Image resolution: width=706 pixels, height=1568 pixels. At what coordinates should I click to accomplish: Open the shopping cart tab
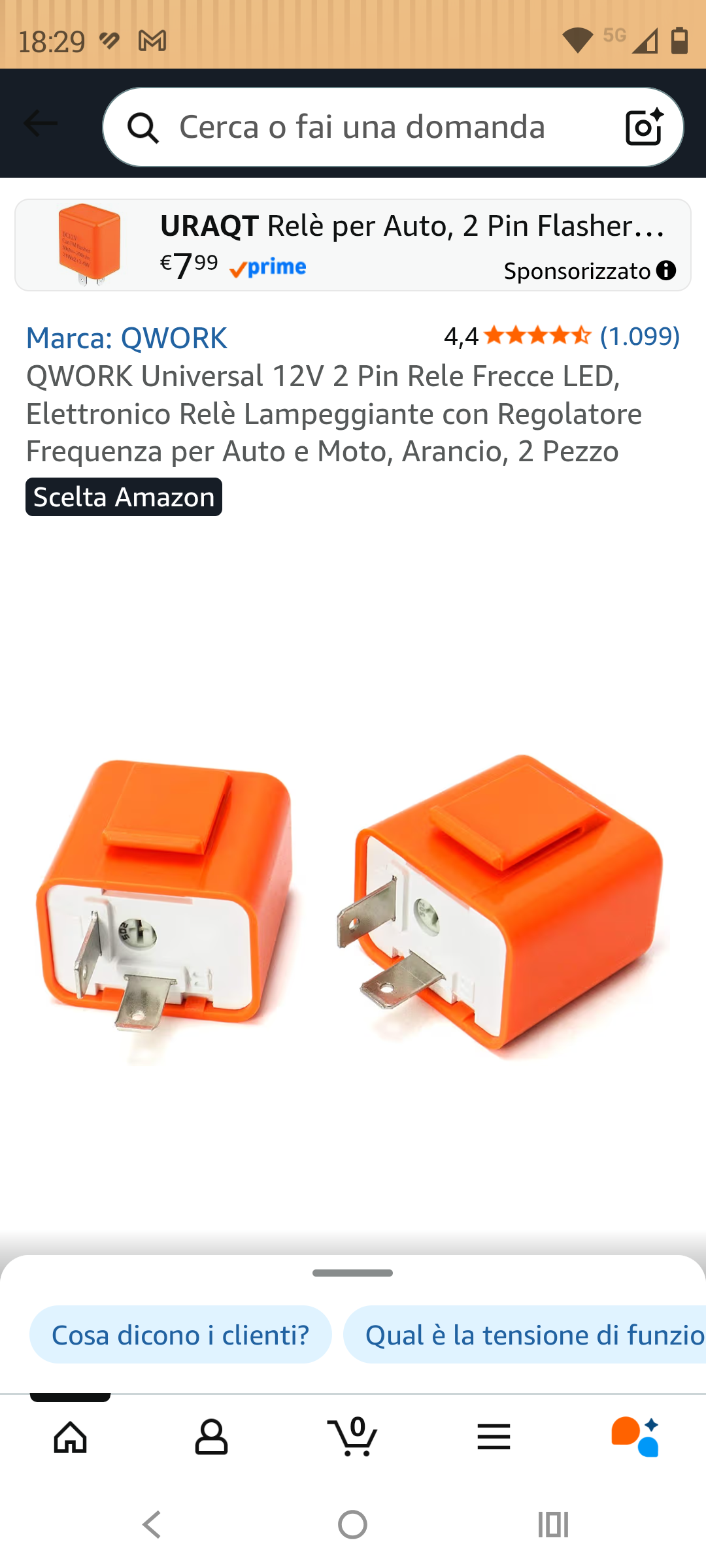[352, 1437]
